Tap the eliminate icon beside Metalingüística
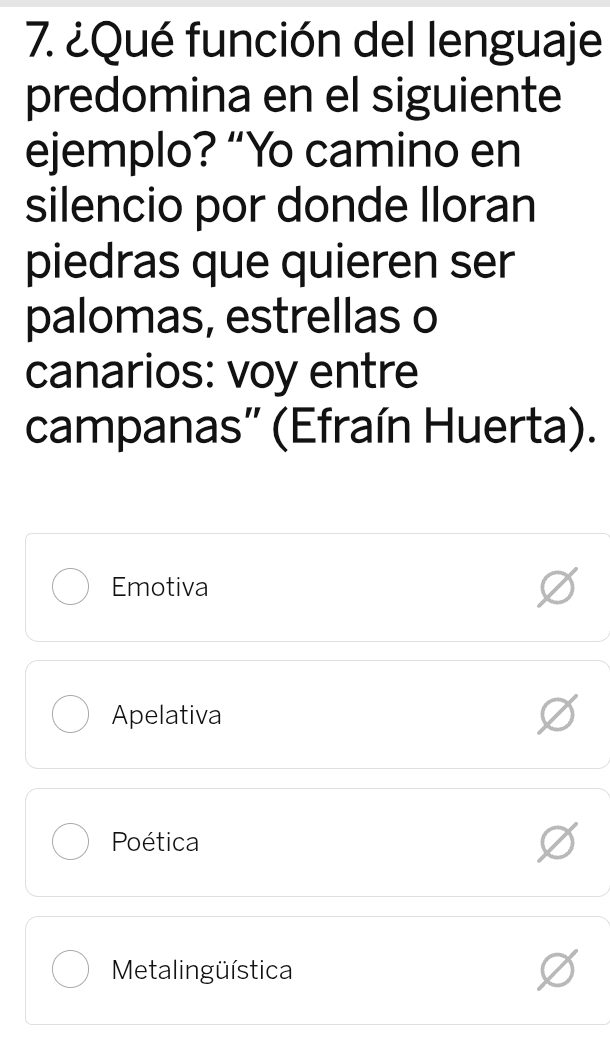Screen dimensions: 610x1059 coord(557,972)
